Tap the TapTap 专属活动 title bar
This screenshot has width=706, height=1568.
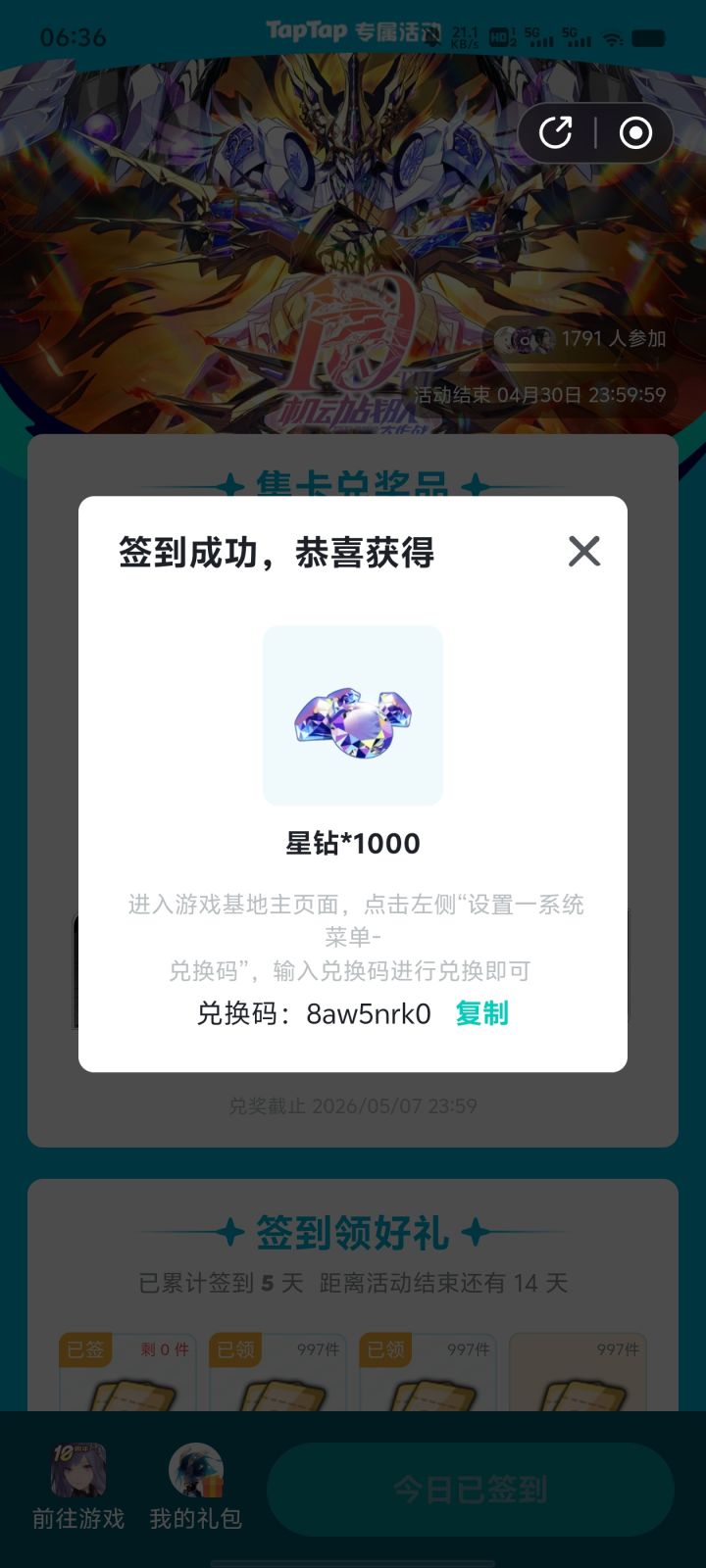click(353, 31)
